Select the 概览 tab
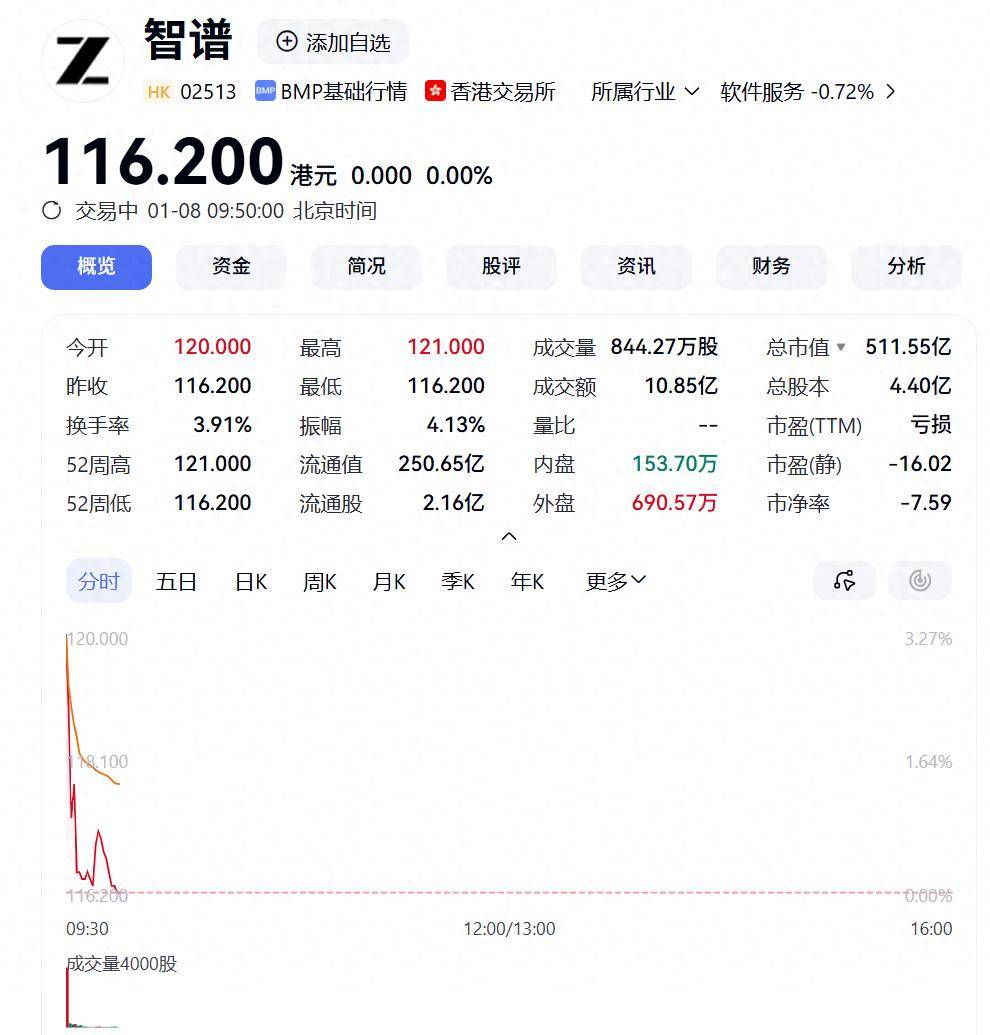 point(96,267)
